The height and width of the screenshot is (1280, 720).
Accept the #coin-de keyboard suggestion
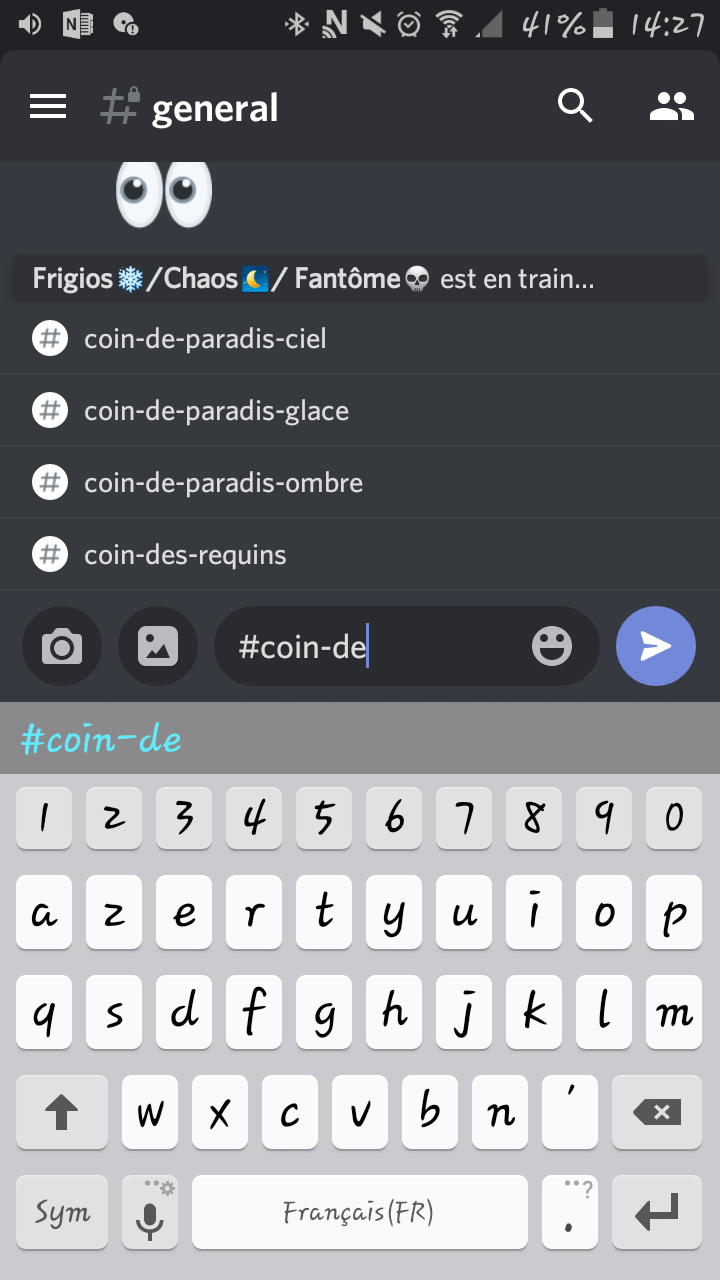pyautogui.click(x=101, y=740)
